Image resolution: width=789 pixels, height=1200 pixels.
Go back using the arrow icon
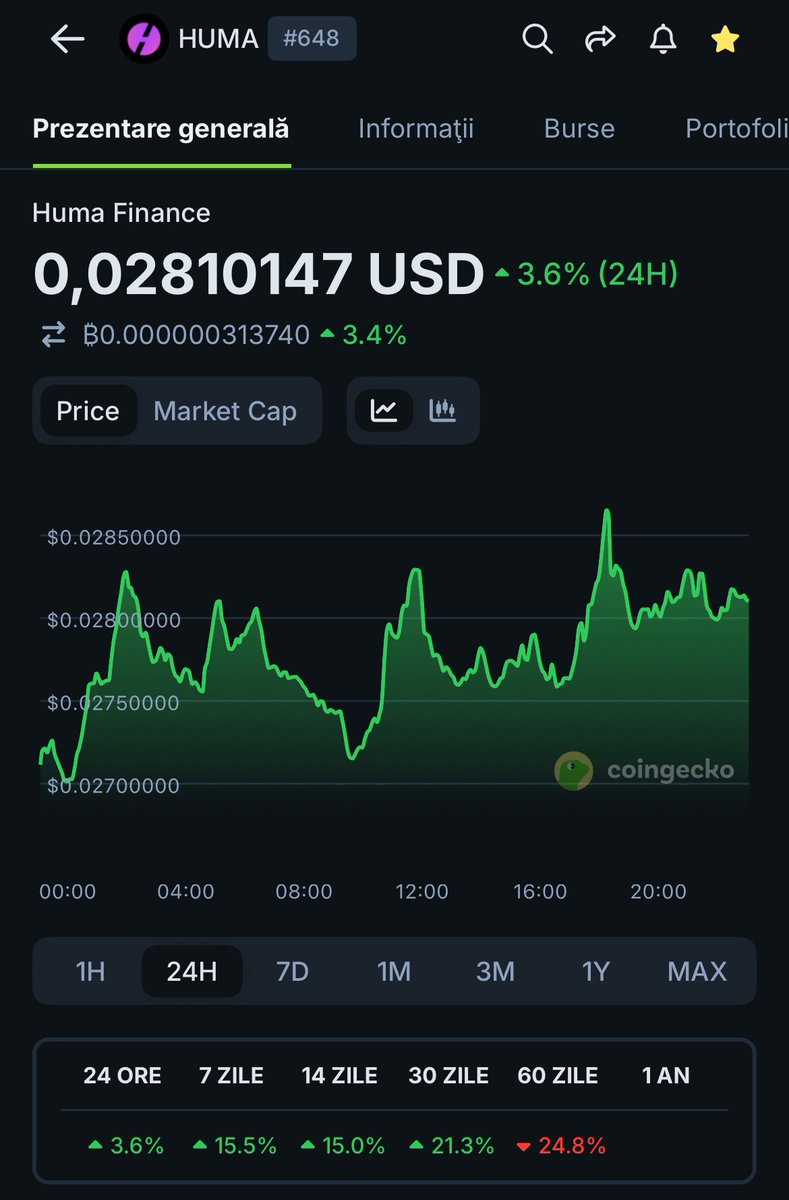coord(67,40)
